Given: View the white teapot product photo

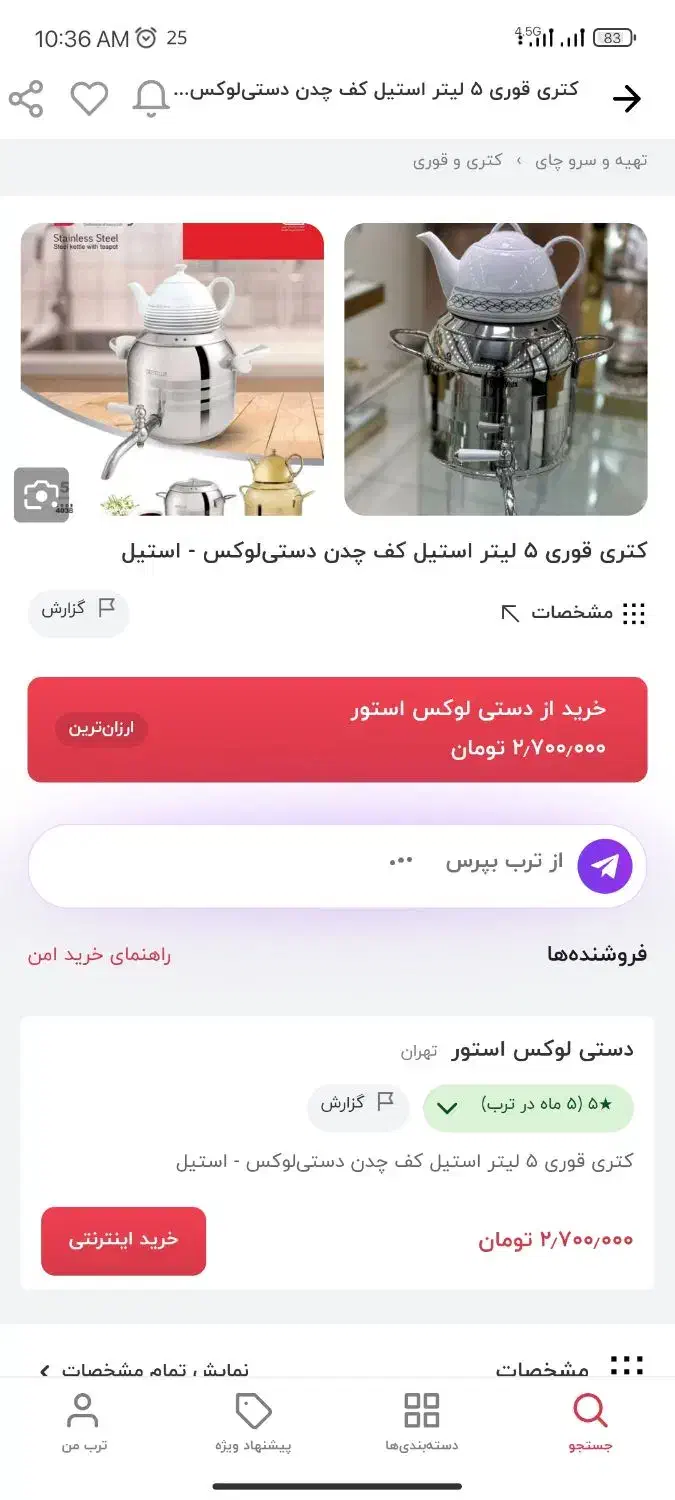Looking at the screenshot, I should (x=496, y=369).
